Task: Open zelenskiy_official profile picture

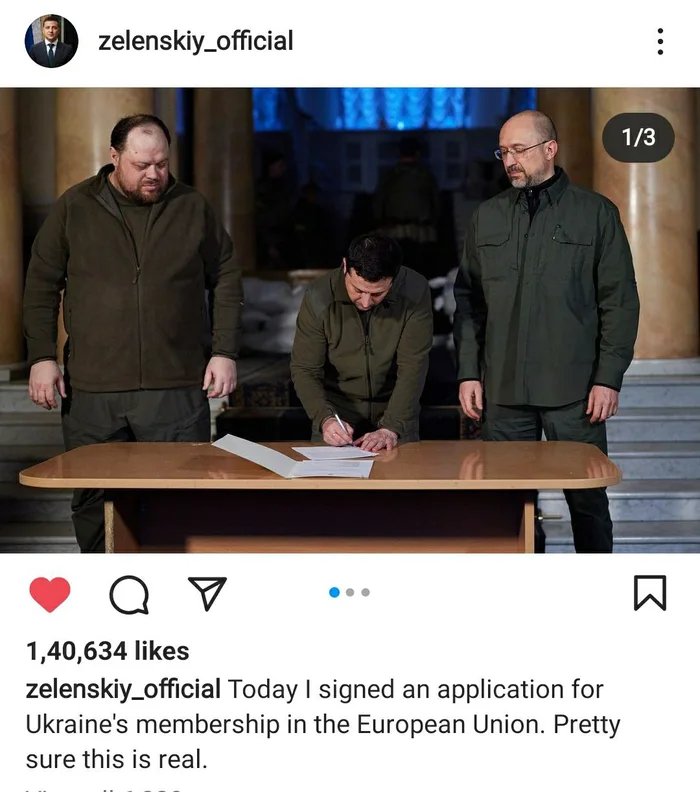Action: (x=51, y=41)
